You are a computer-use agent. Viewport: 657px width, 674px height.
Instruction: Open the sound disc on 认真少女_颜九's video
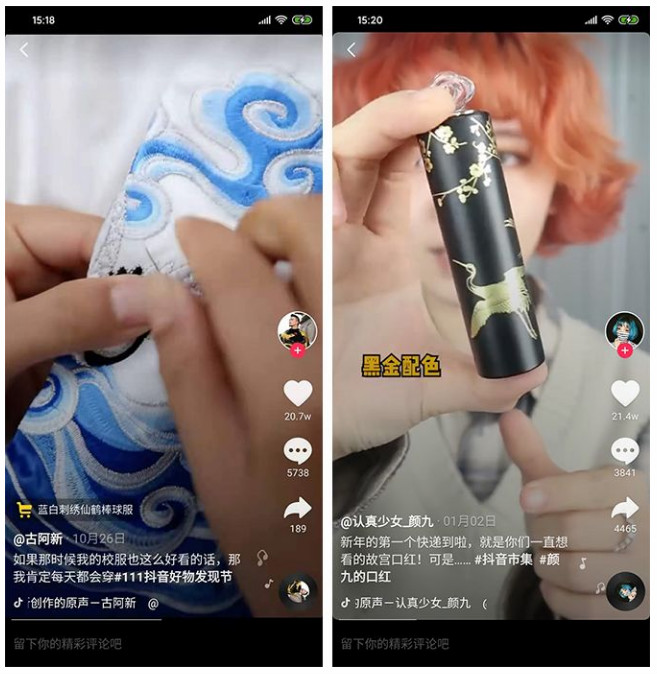tap(625, 591)
